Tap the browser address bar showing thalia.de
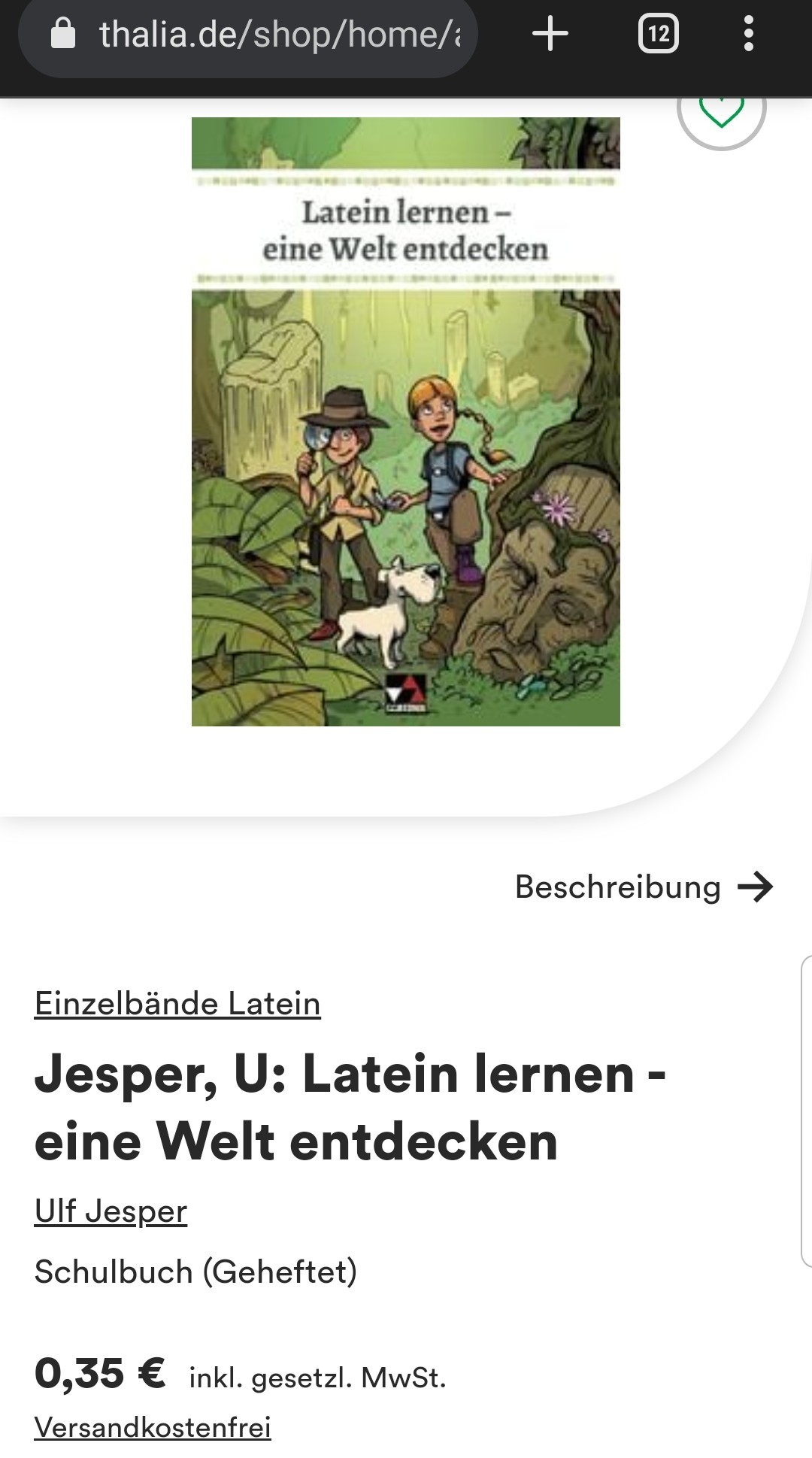This screenshot has height=1458, width=812. point(248,35)
